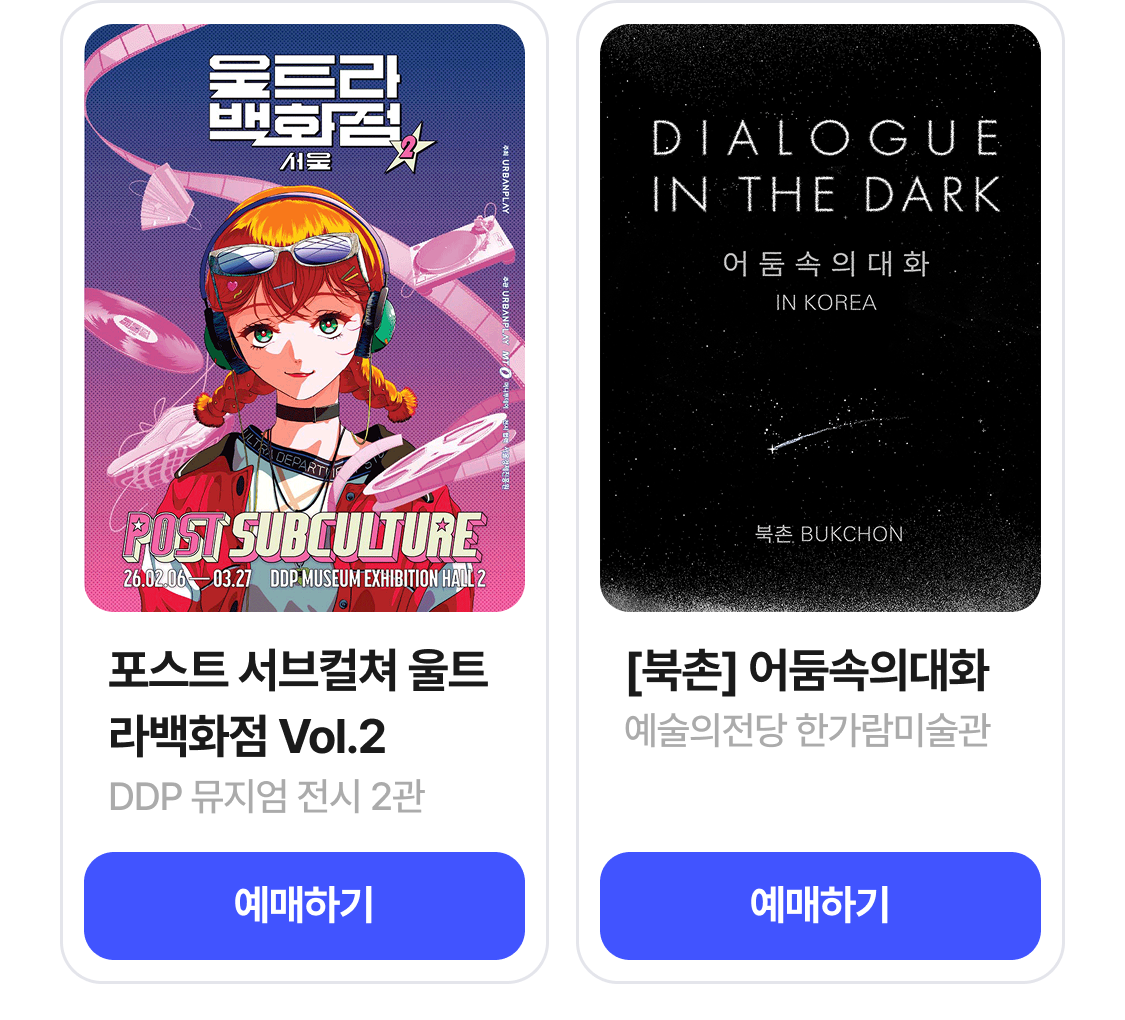Open the 울트라백화점 Vol.2 exhibition poster
This screenshot has width=1125, height=1020.
tap(304, 318)
